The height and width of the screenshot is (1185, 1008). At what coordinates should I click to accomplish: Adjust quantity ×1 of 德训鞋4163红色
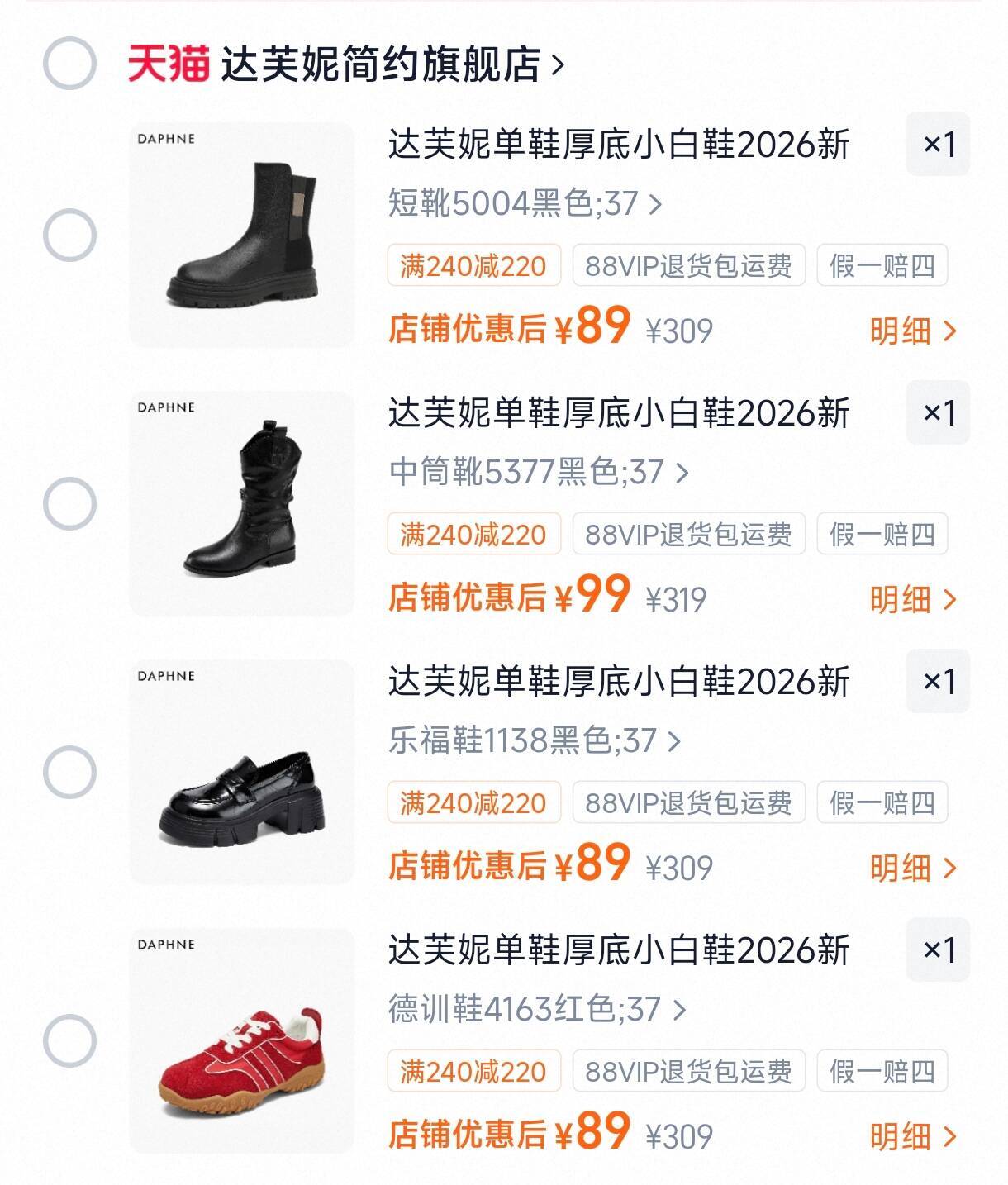[938, 950]
